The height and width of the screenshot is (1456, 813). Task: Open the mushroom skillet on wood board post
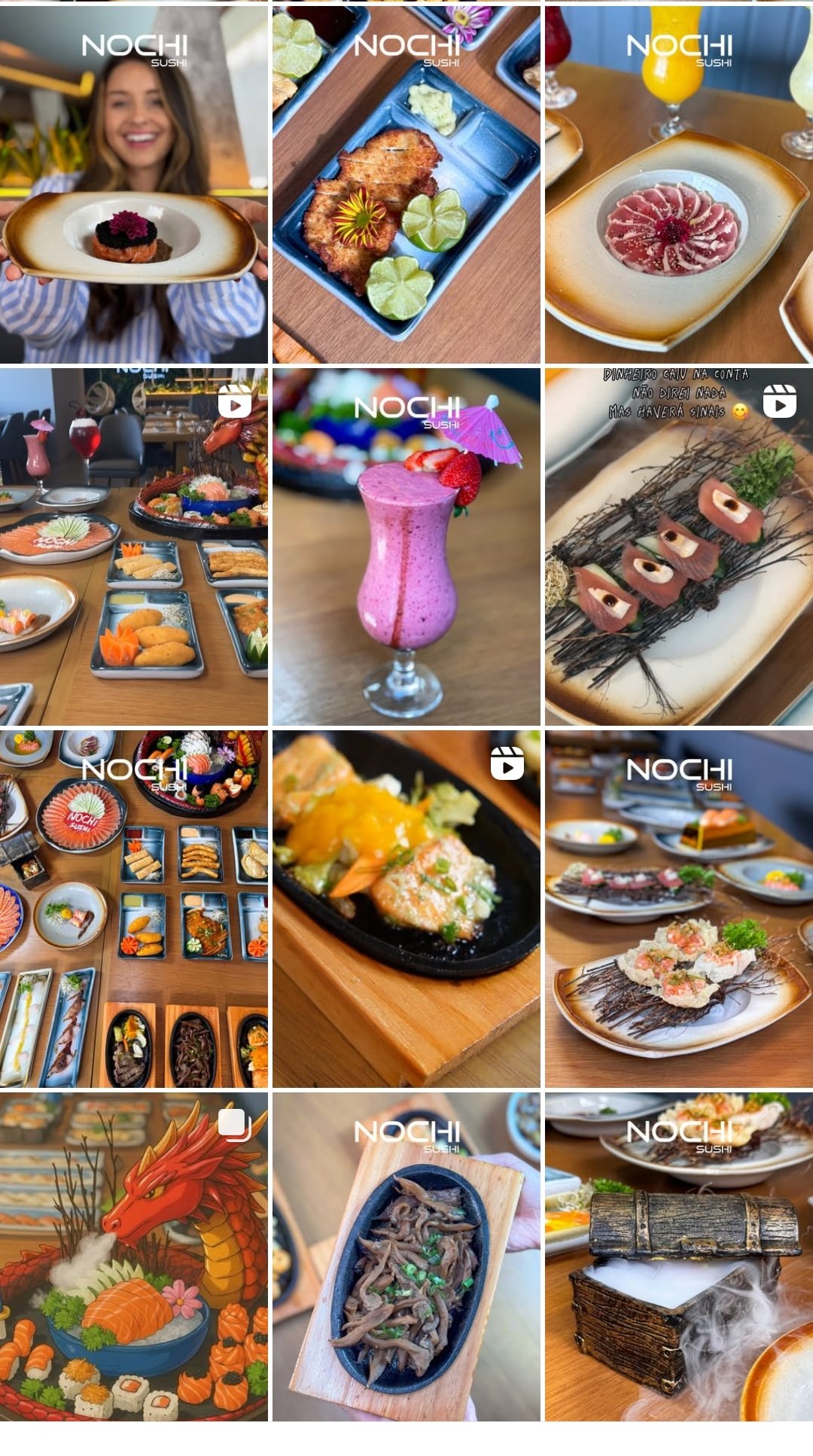[406, 1257]
